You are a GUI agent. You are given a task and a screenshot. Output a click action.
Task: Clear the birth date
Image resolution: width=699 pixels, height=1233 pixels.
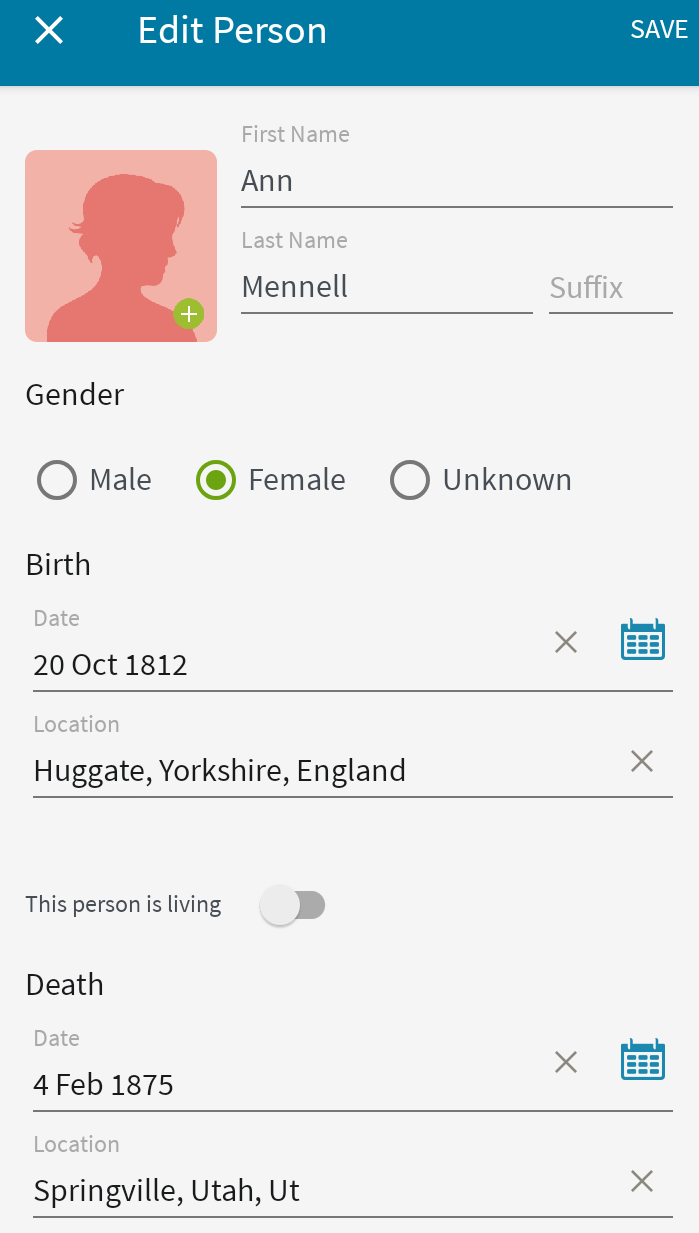(566, 642)
